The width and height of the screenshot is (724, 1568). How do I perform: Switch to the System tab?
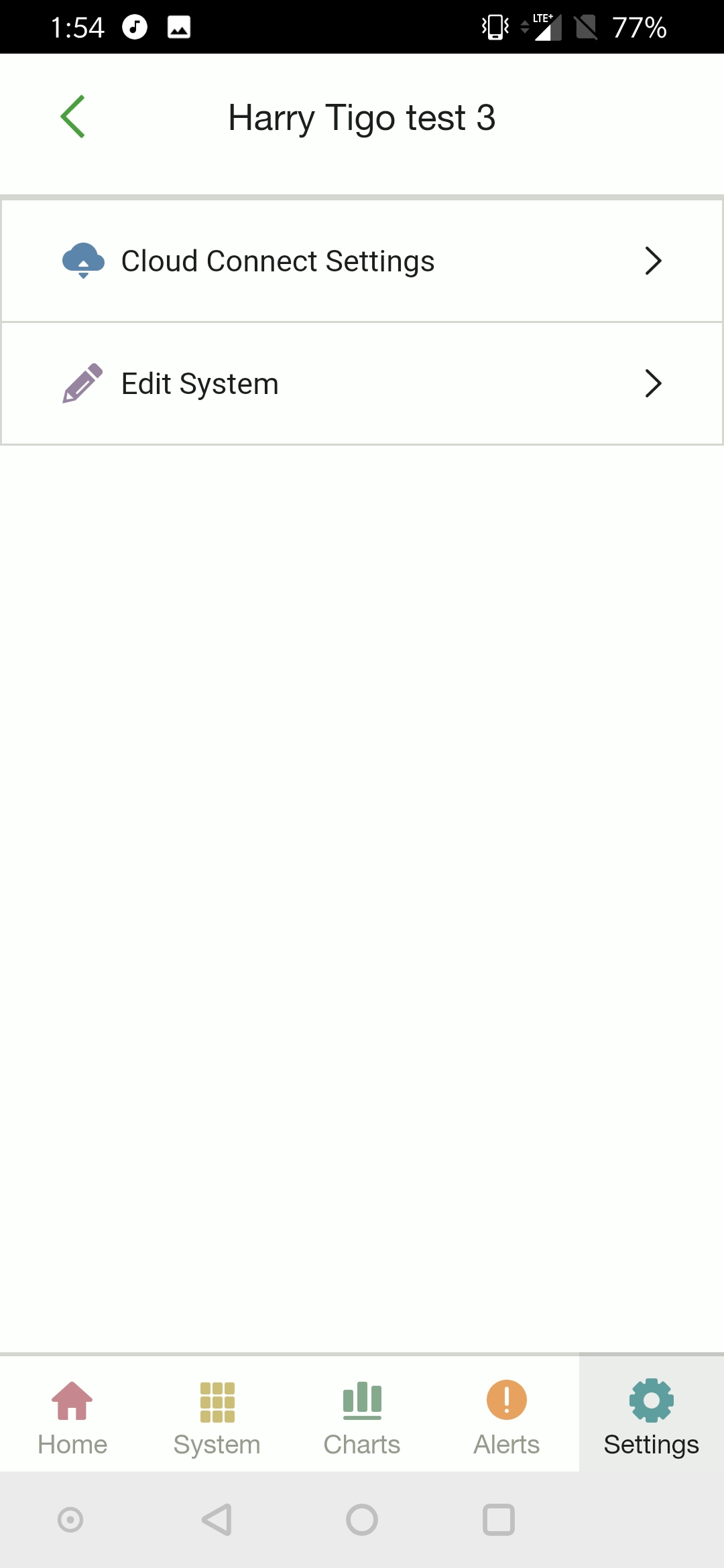[217, 1413]
